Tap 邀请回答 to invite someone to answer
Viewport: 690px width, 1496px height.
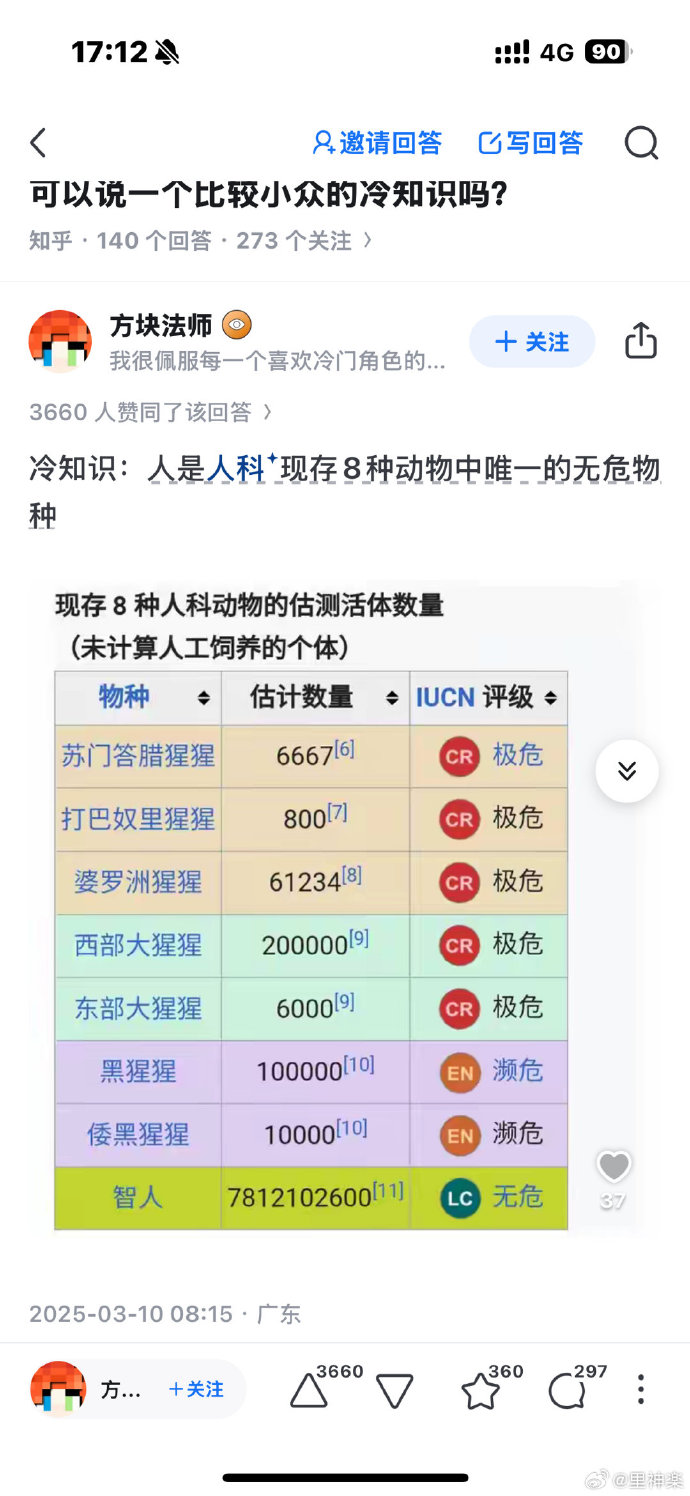click(377, 143)
